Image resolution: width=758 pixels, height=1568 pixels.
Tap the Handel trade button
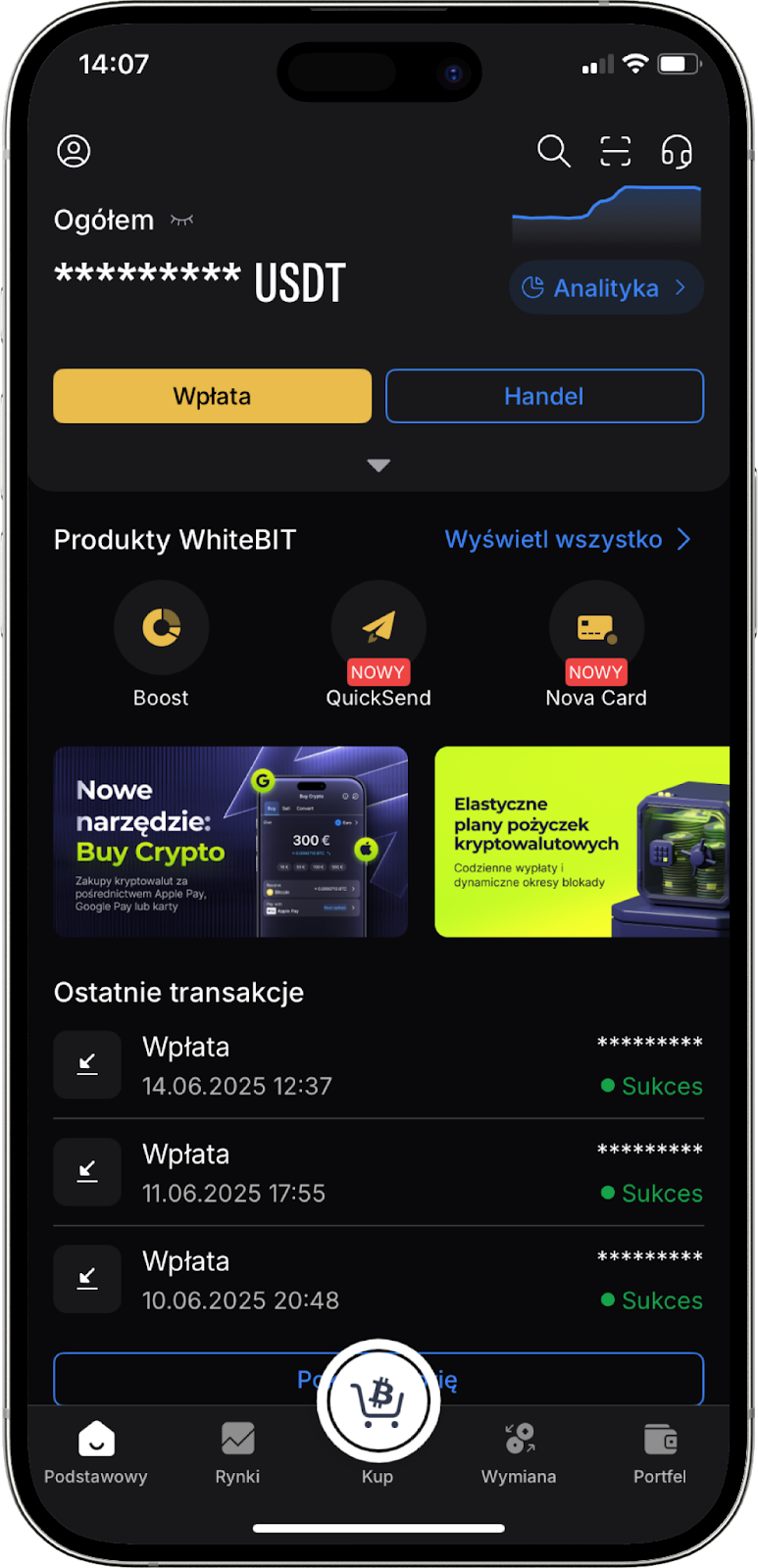tap(544, 396)
